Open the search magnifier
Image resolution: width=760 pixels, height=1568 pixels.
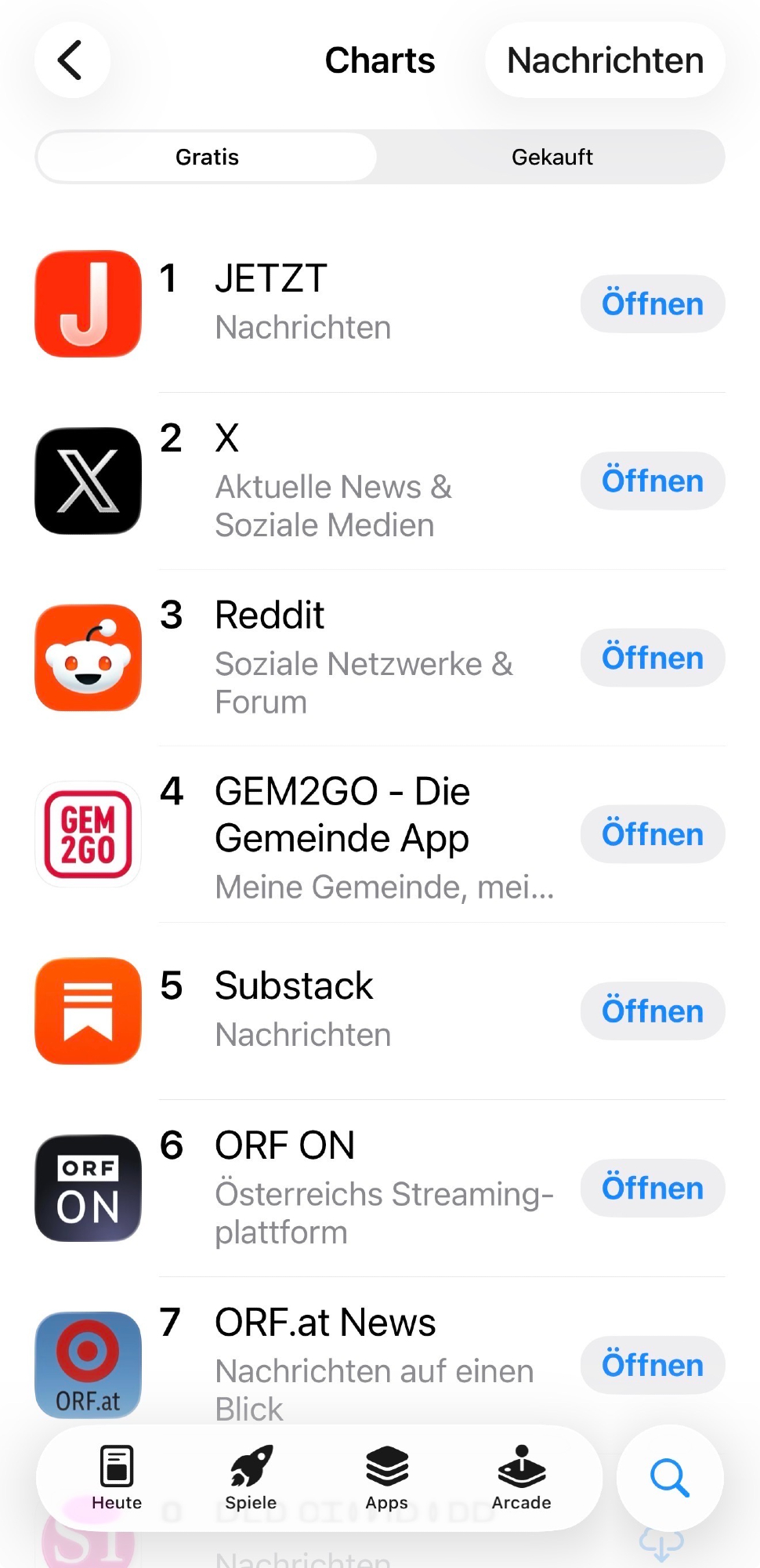(x=670, y=1478)
